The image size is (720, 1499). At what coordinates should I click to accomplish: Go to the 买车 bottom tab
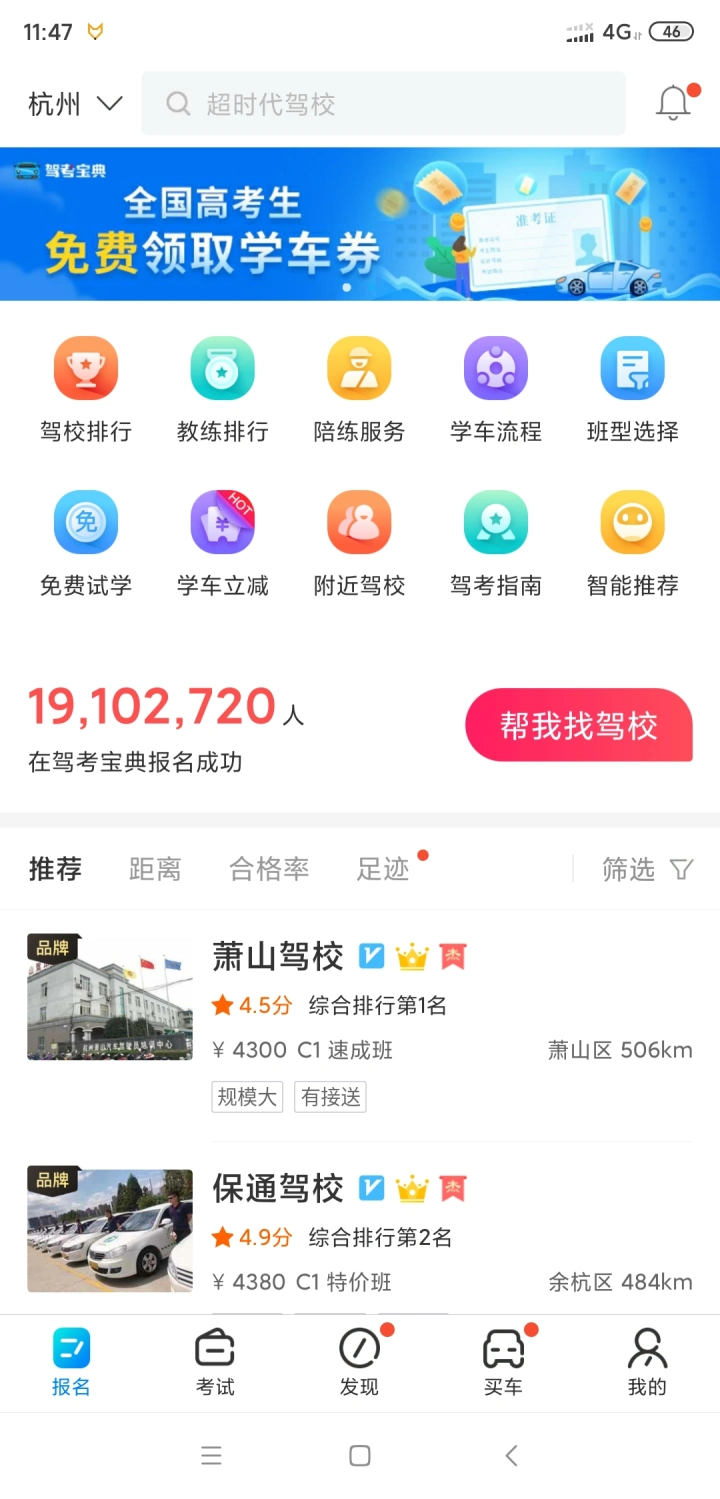coord(503,1362)
